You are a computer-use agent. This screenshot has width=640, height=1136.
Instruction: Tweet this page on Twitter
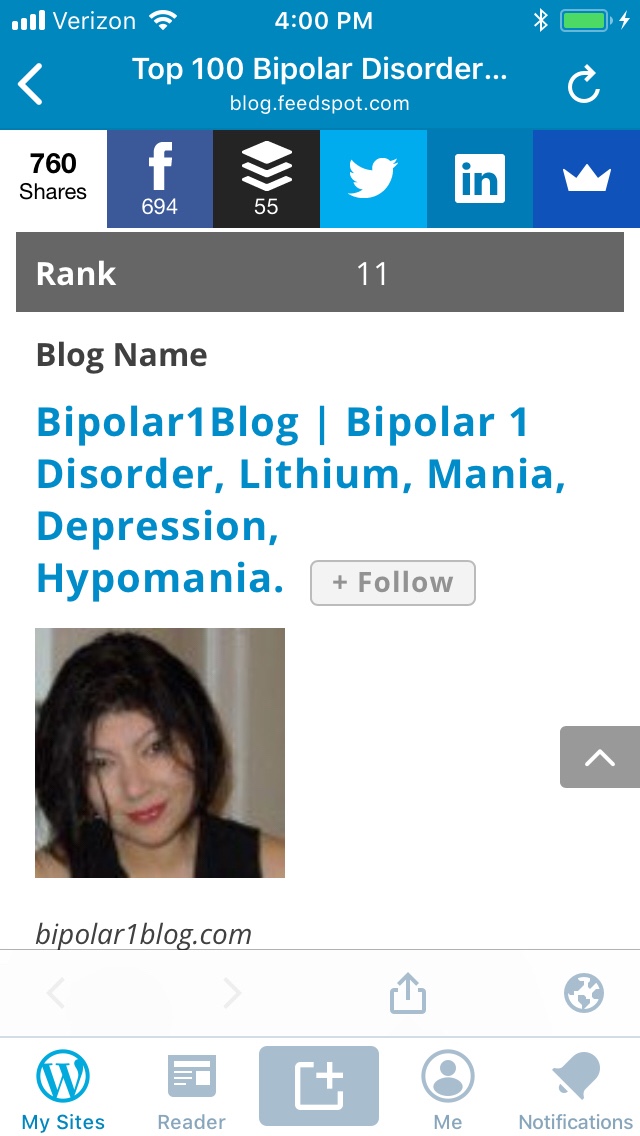click(373, 179)
